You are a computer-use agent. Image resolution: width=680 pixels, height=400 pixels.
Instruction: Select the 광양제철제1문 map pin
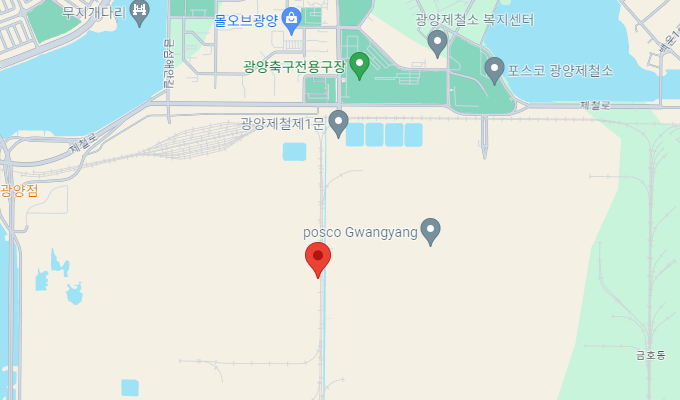click(338, 123)
